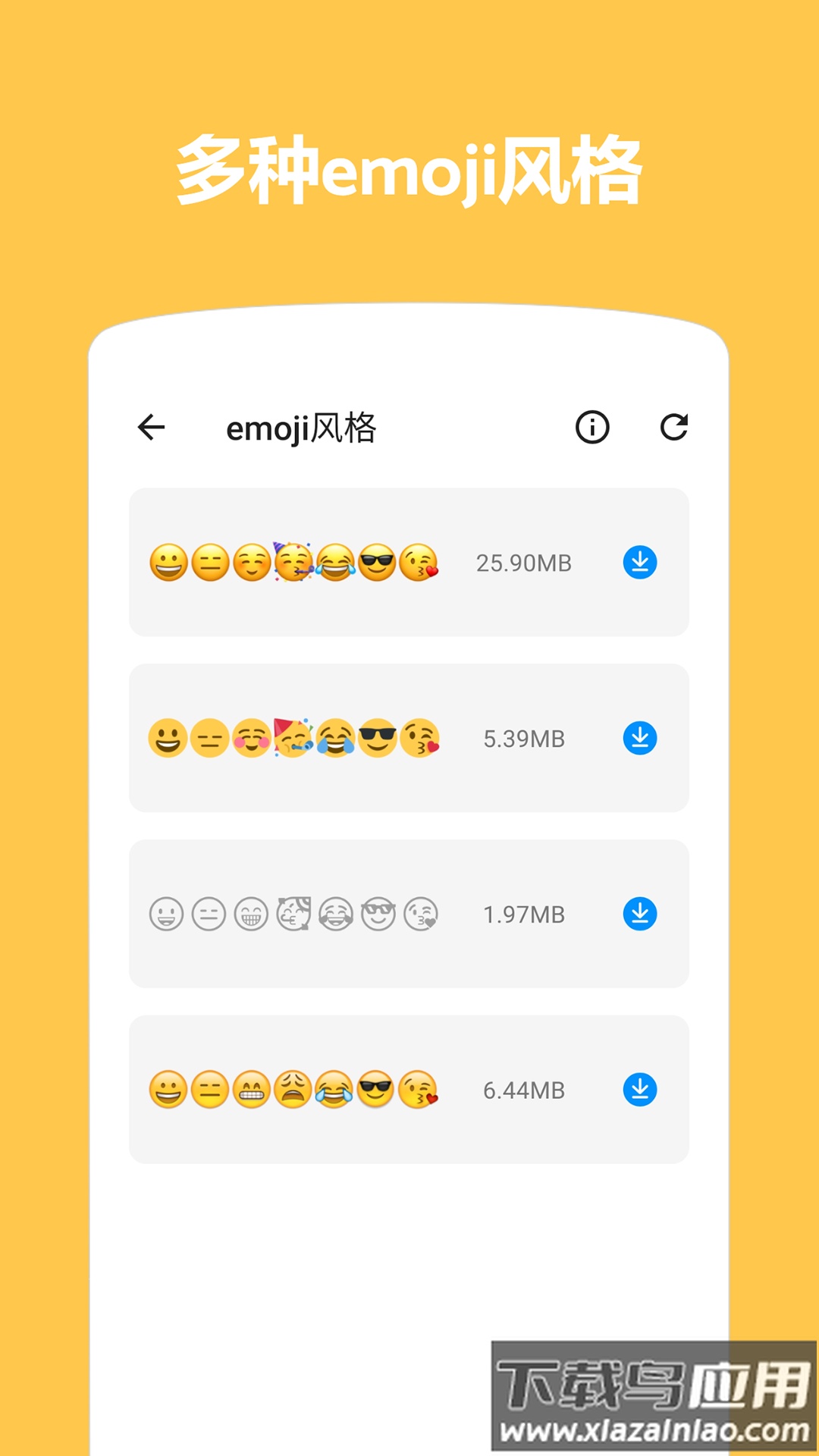Click the 25.90MB size label
Image resolution: width=819 pixels, height=1456 pixels.
pyautogui.click(x=525, y=563)
